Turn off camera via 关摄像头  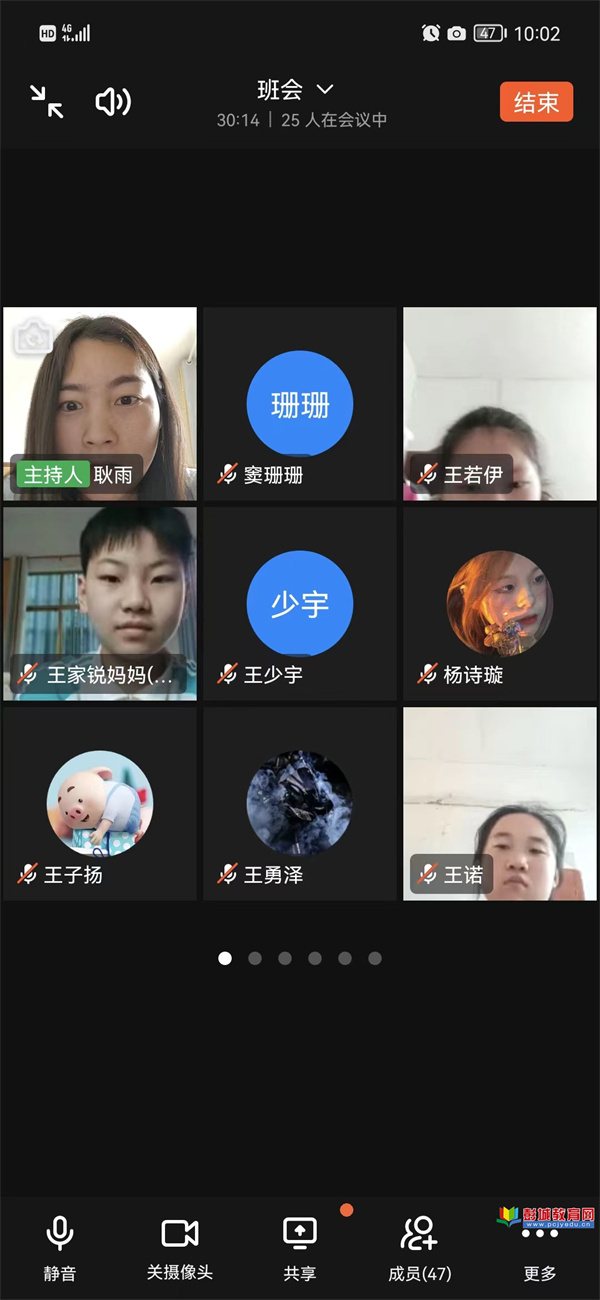180,1247
